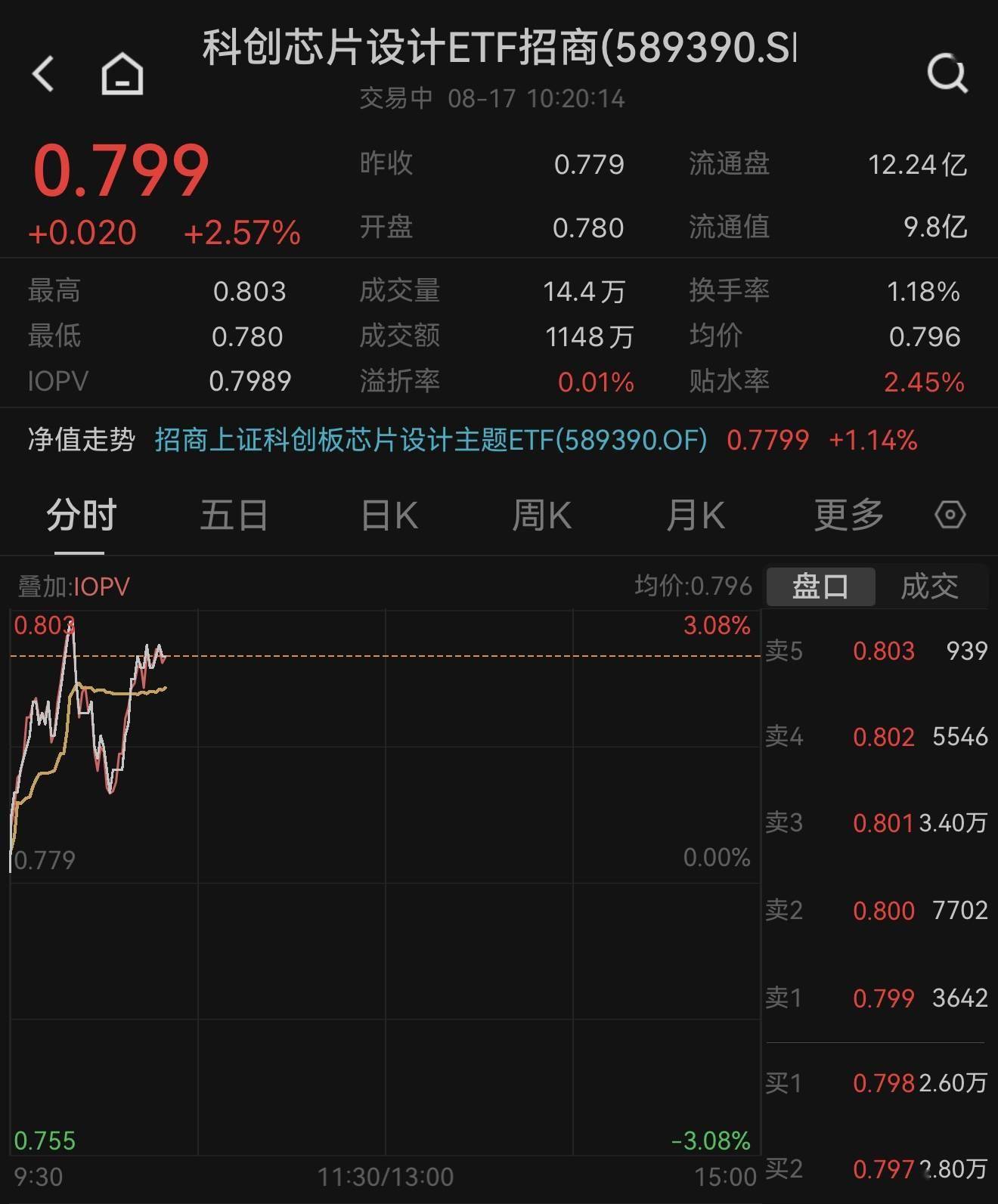
Task: Select the 卖1 price 0.799 row
Action: (876, 998)
